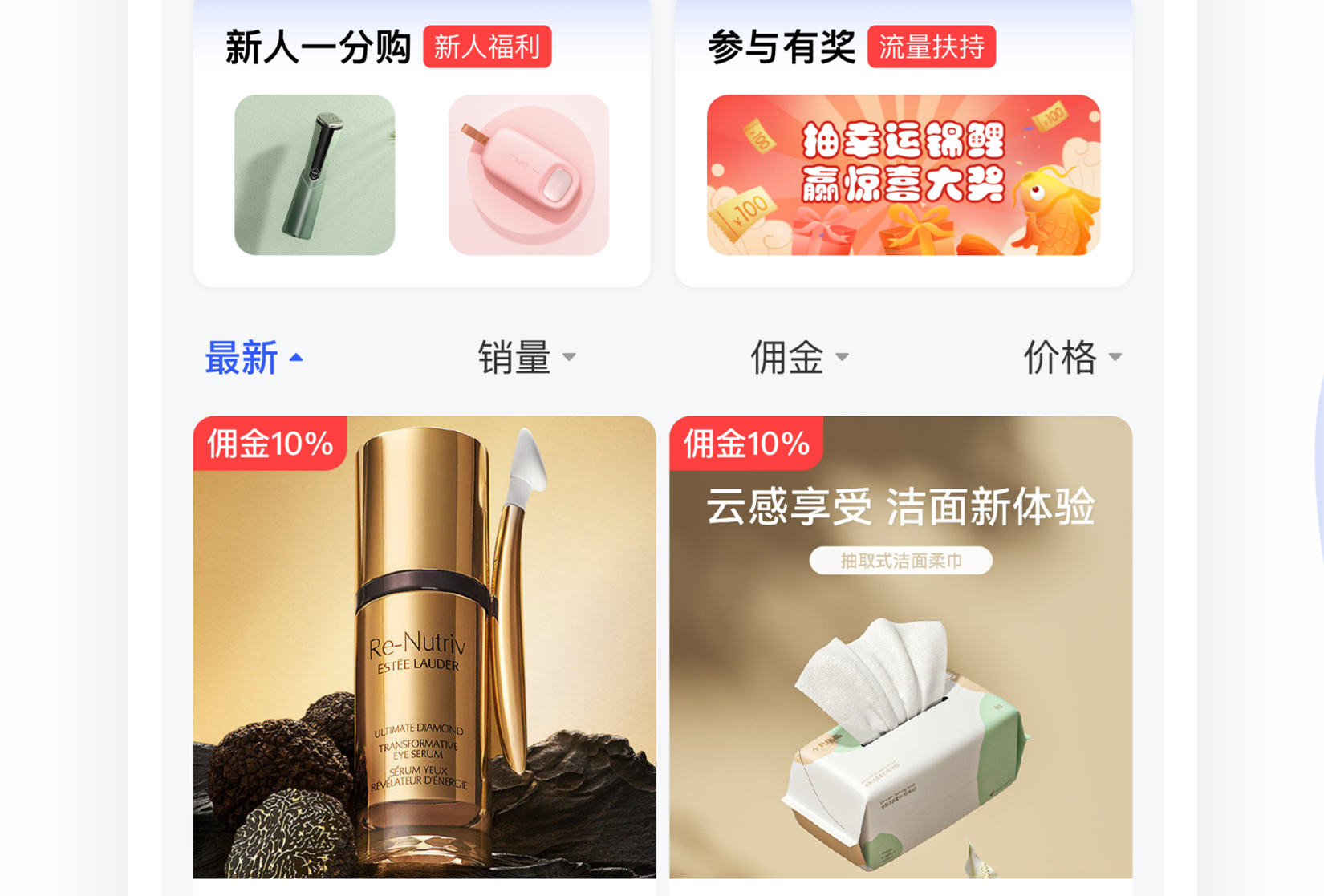
Task: Open the Estée Lauder Re-Nutriv eye serum card
Action: pos(424,647)
